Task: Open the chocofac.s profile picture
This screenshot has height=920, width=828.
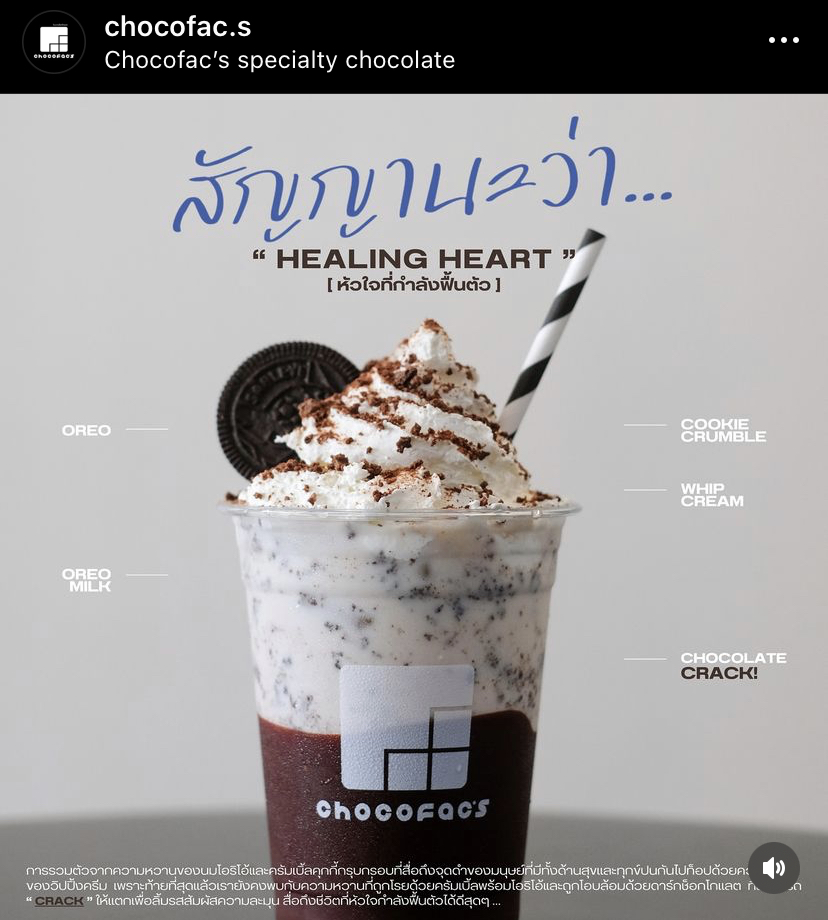Action: pos(54,42)
